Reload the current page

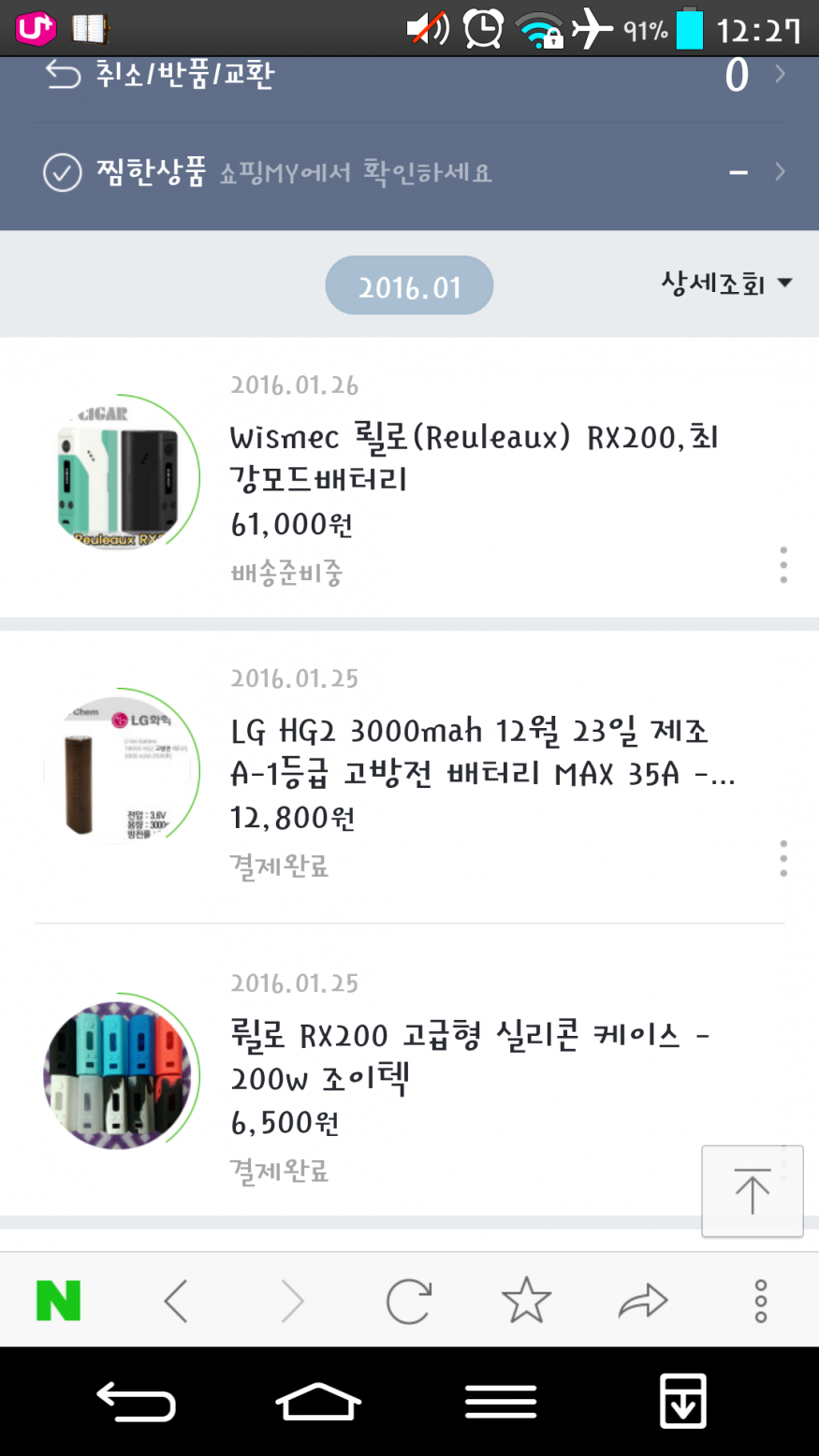coord(409,1301)
